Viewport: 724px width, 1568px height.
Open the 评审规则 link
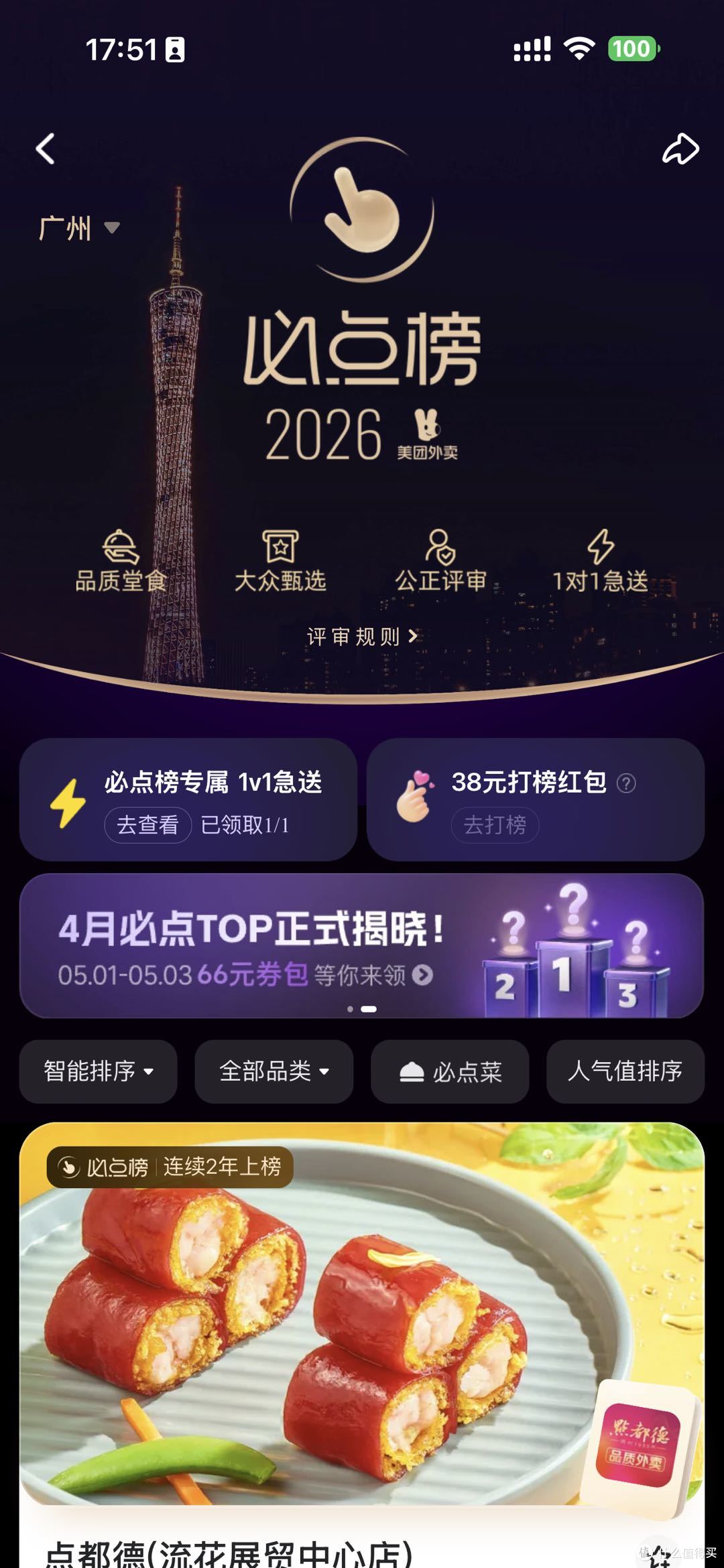pyautogui.click(x=362, y=636)
